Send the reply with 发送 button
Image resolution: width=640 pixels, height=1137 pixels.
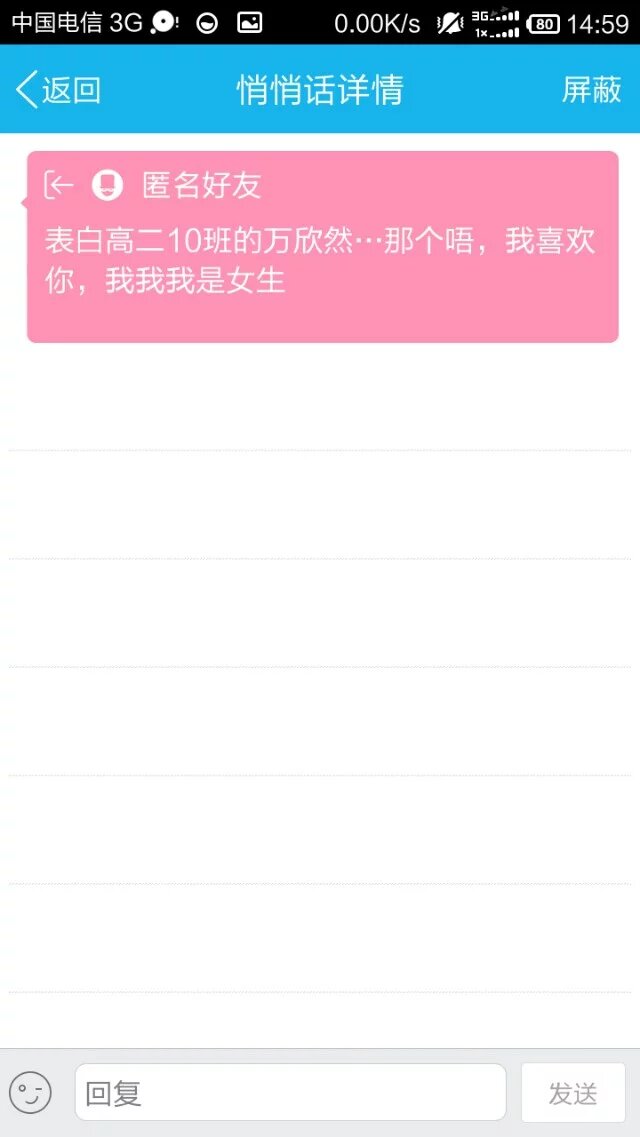(x=573, y=1092)
